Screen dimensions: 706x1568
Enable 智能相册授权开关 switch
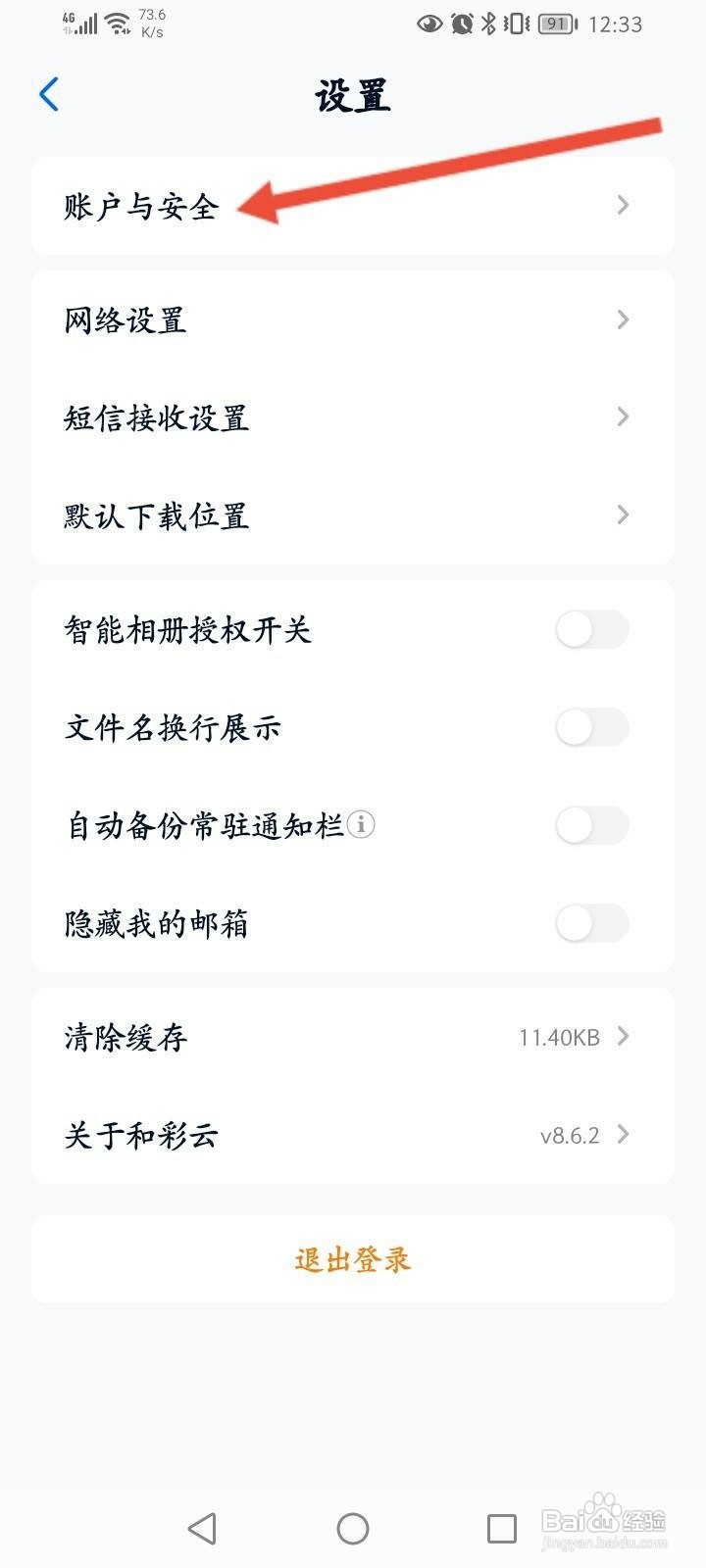coord(591,630)
